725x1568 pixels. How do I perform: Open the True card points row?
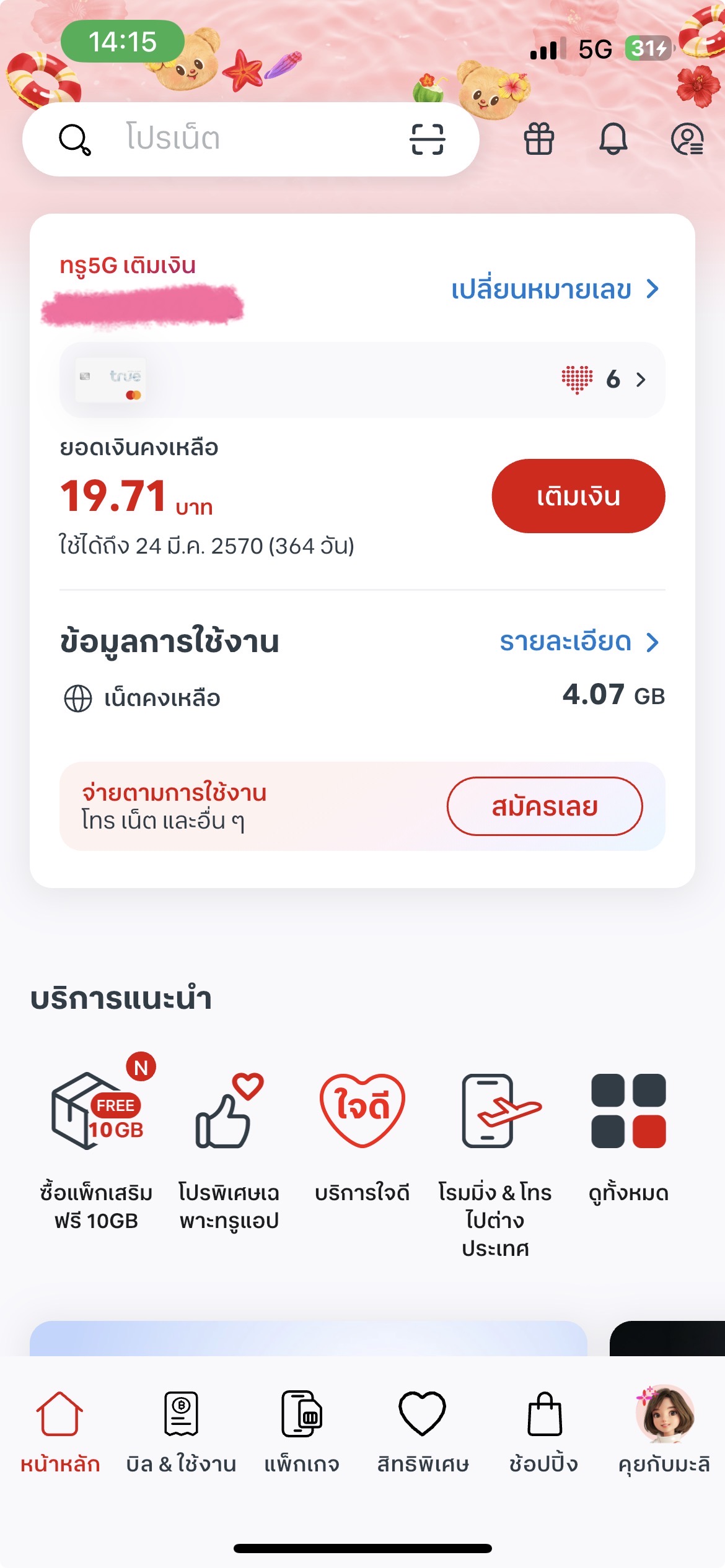click(x=362, y=379)
